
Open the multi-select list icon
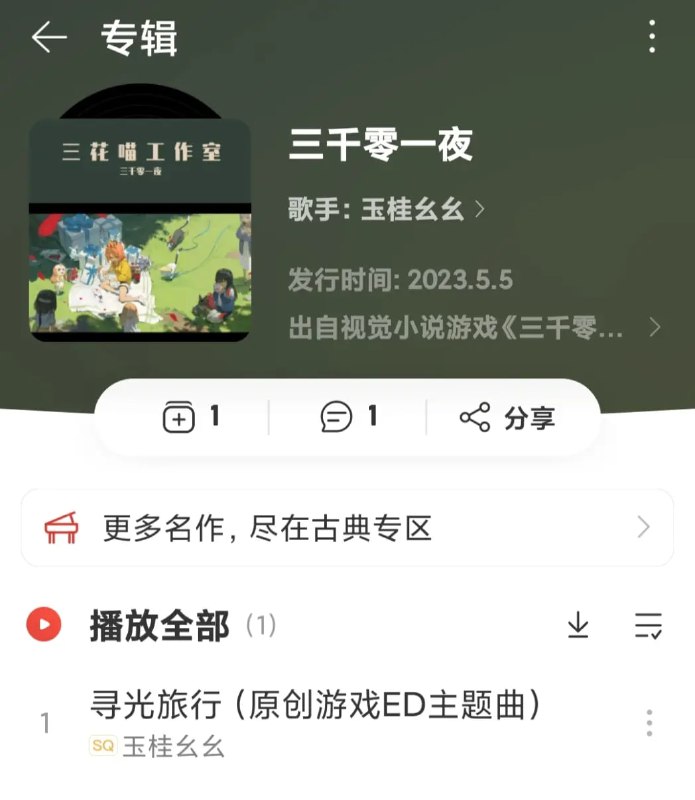pyautogui.click(x=648, y=626)
